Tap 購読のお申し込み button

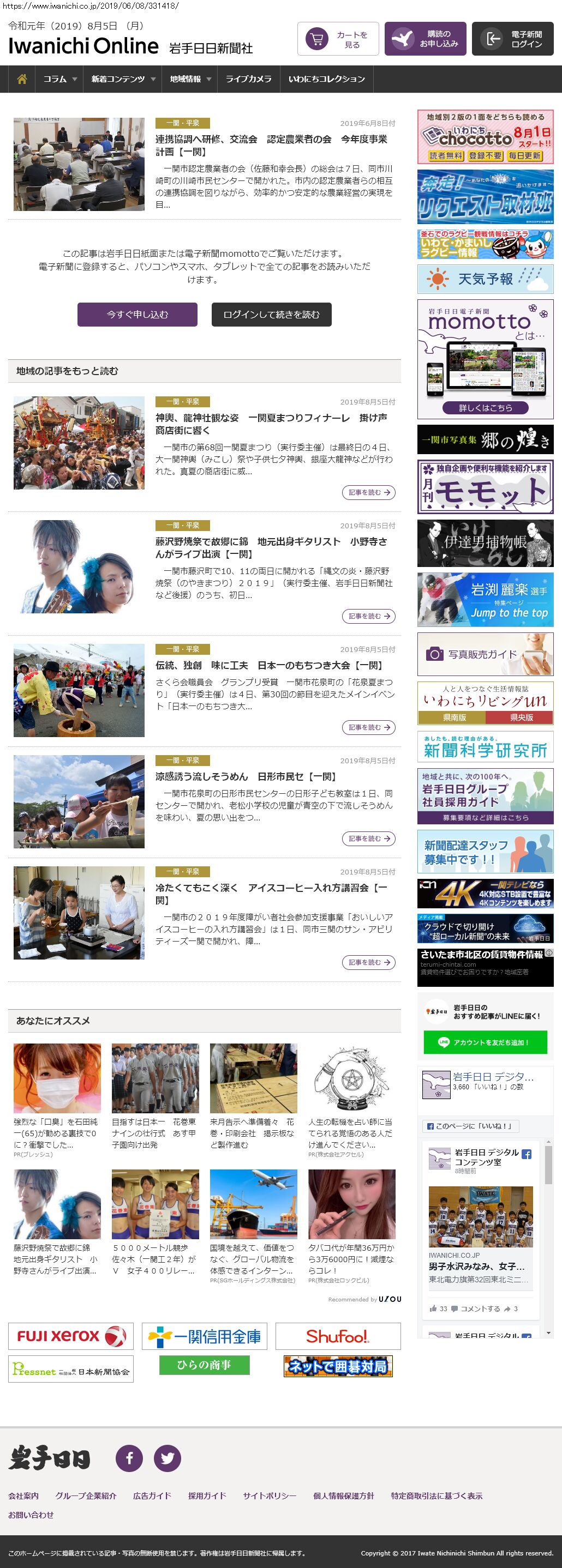[x=425, y=40]
